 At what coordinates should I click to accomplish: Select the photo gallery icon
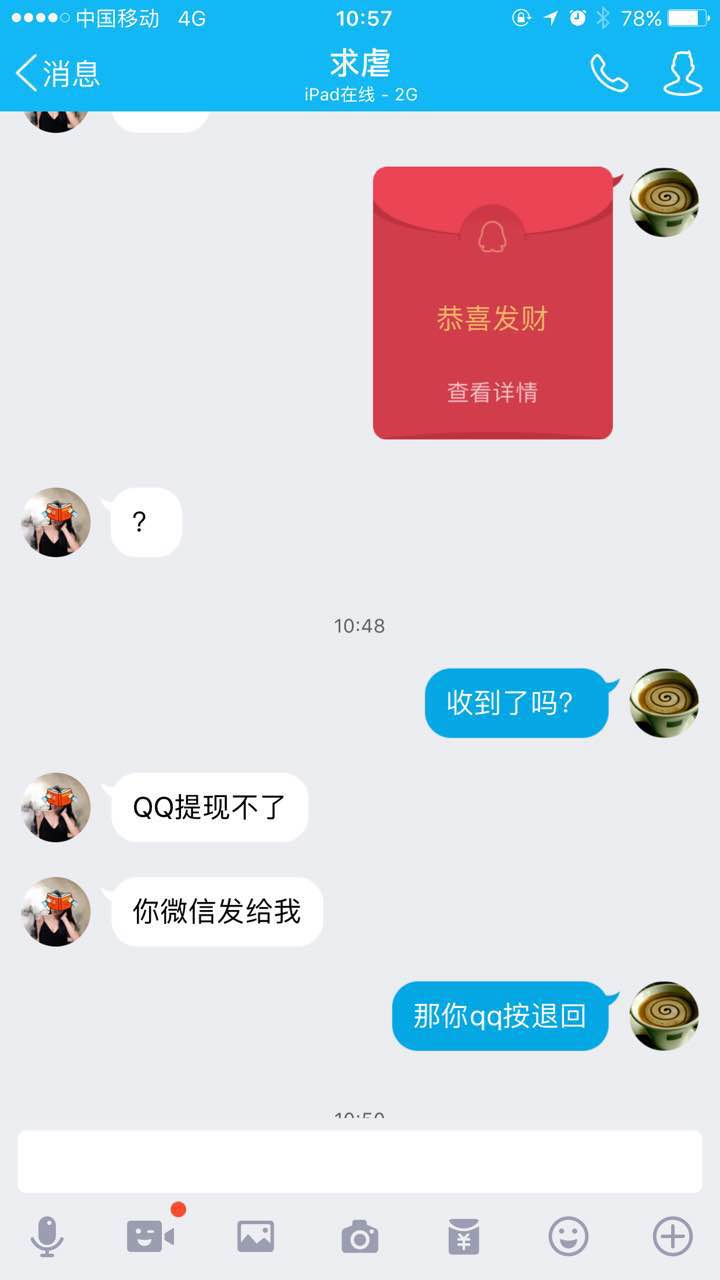(255, 1237)
